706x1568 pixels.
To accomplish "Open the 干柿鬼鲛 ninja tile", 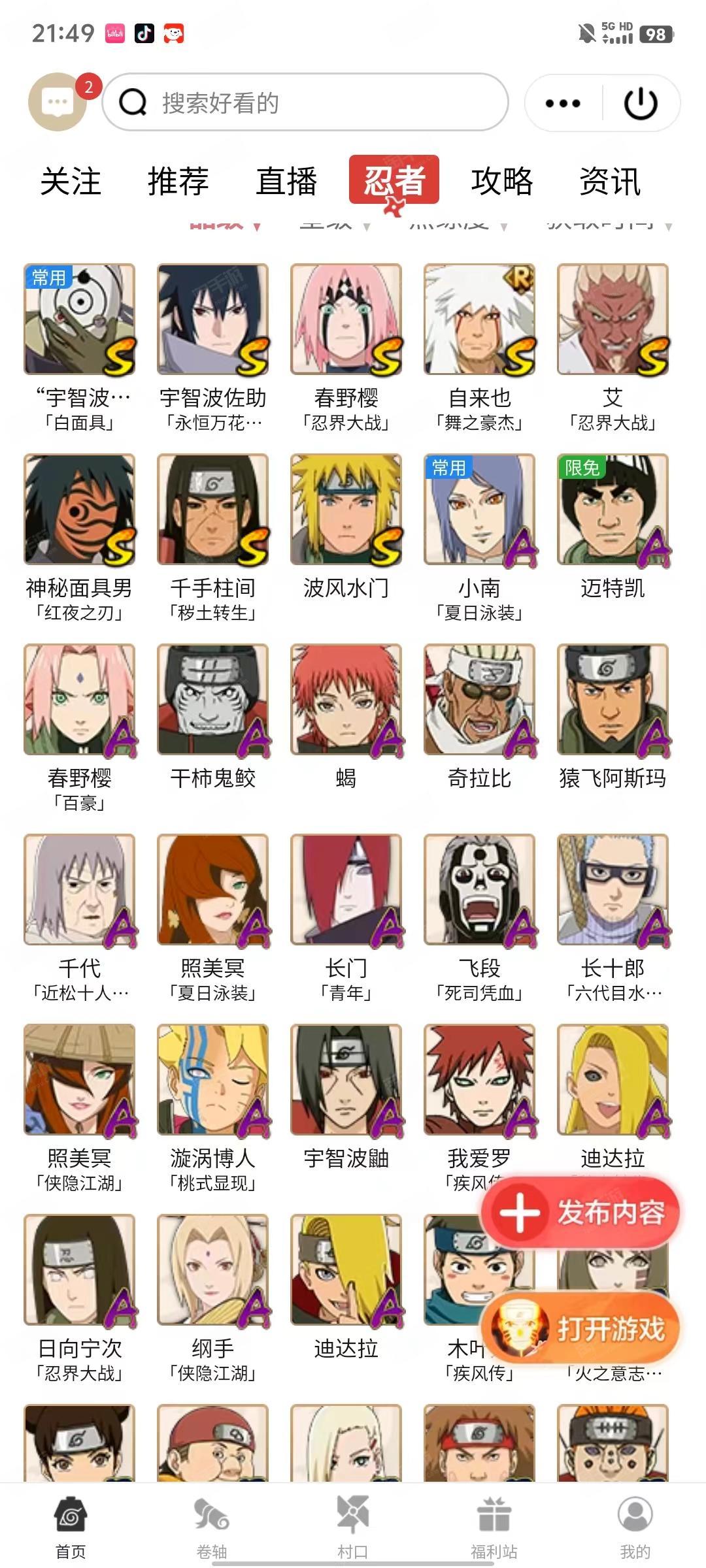I will pos(212,717).
